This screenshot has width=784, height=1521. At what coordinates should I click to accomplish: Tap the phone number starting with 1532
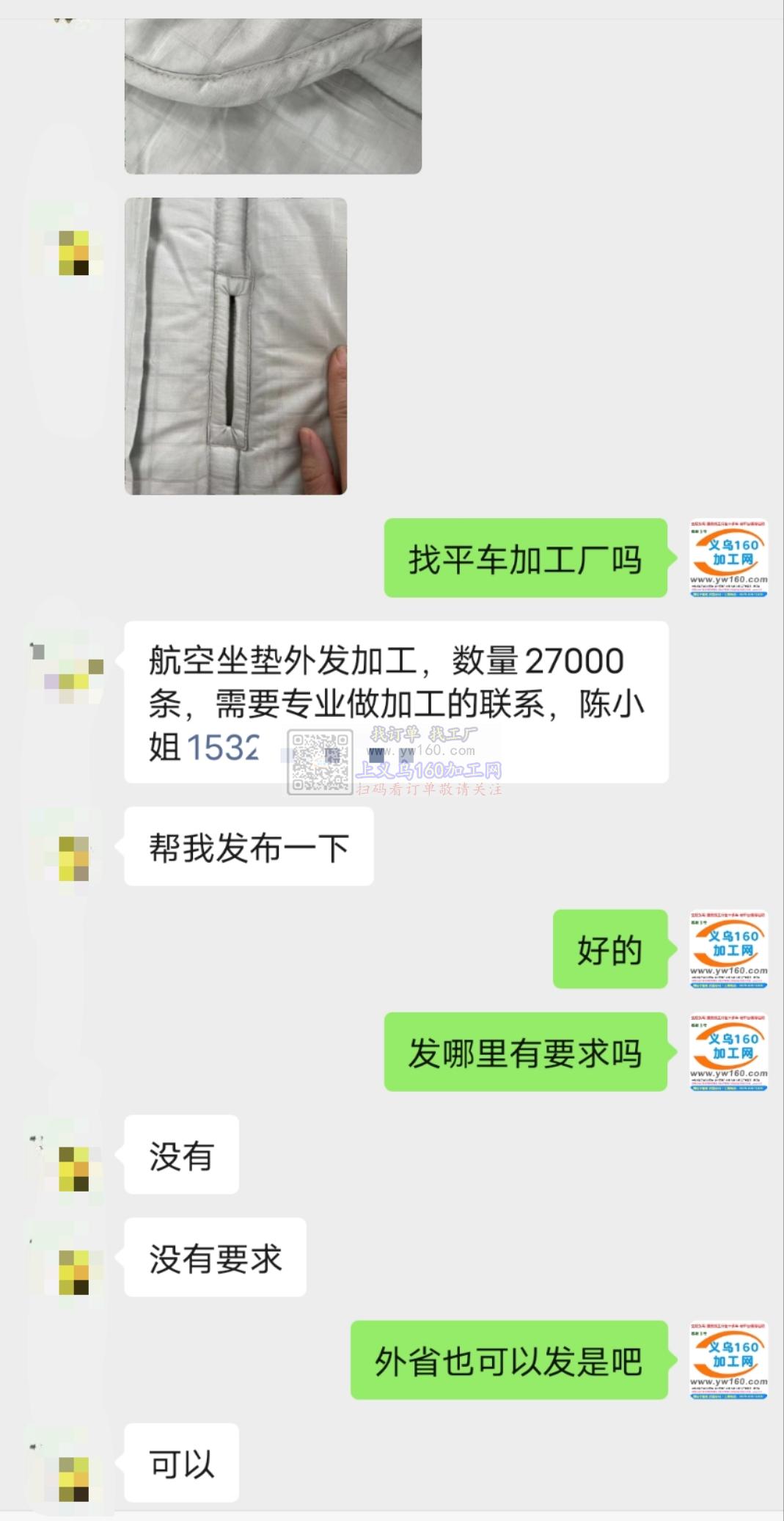223,748
